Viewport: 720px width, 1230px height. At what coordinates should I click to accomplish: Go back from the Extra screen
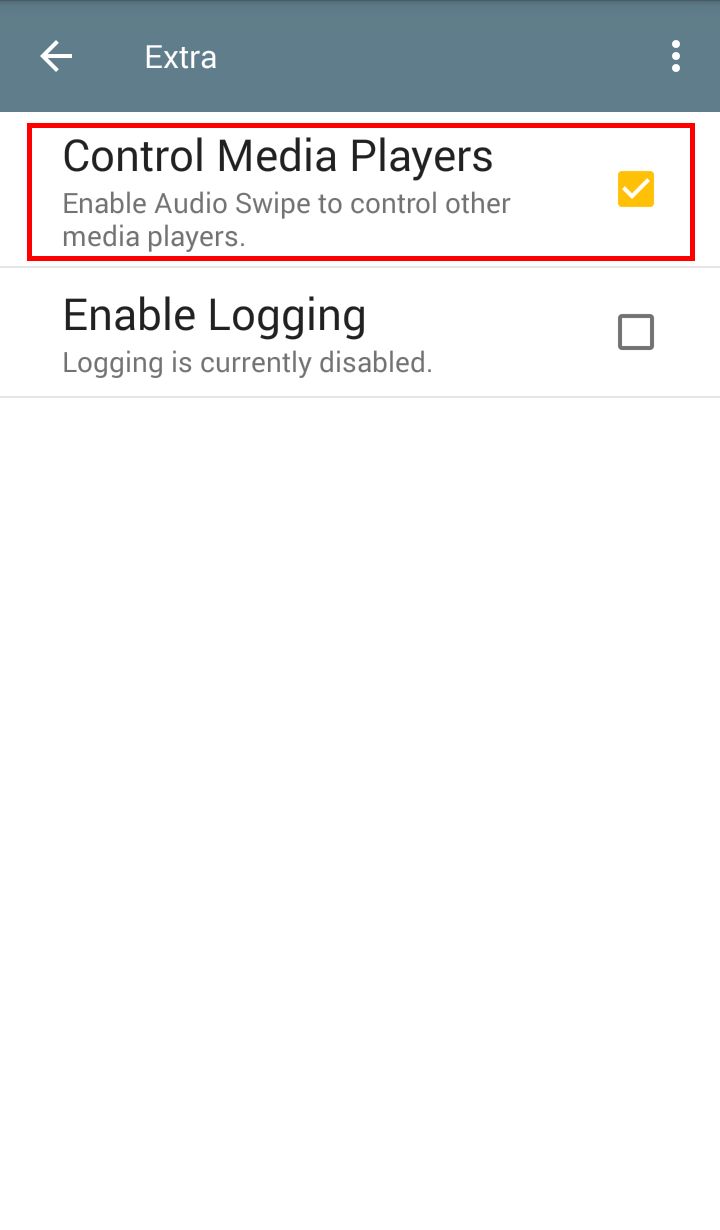click(x=56, y=57)
